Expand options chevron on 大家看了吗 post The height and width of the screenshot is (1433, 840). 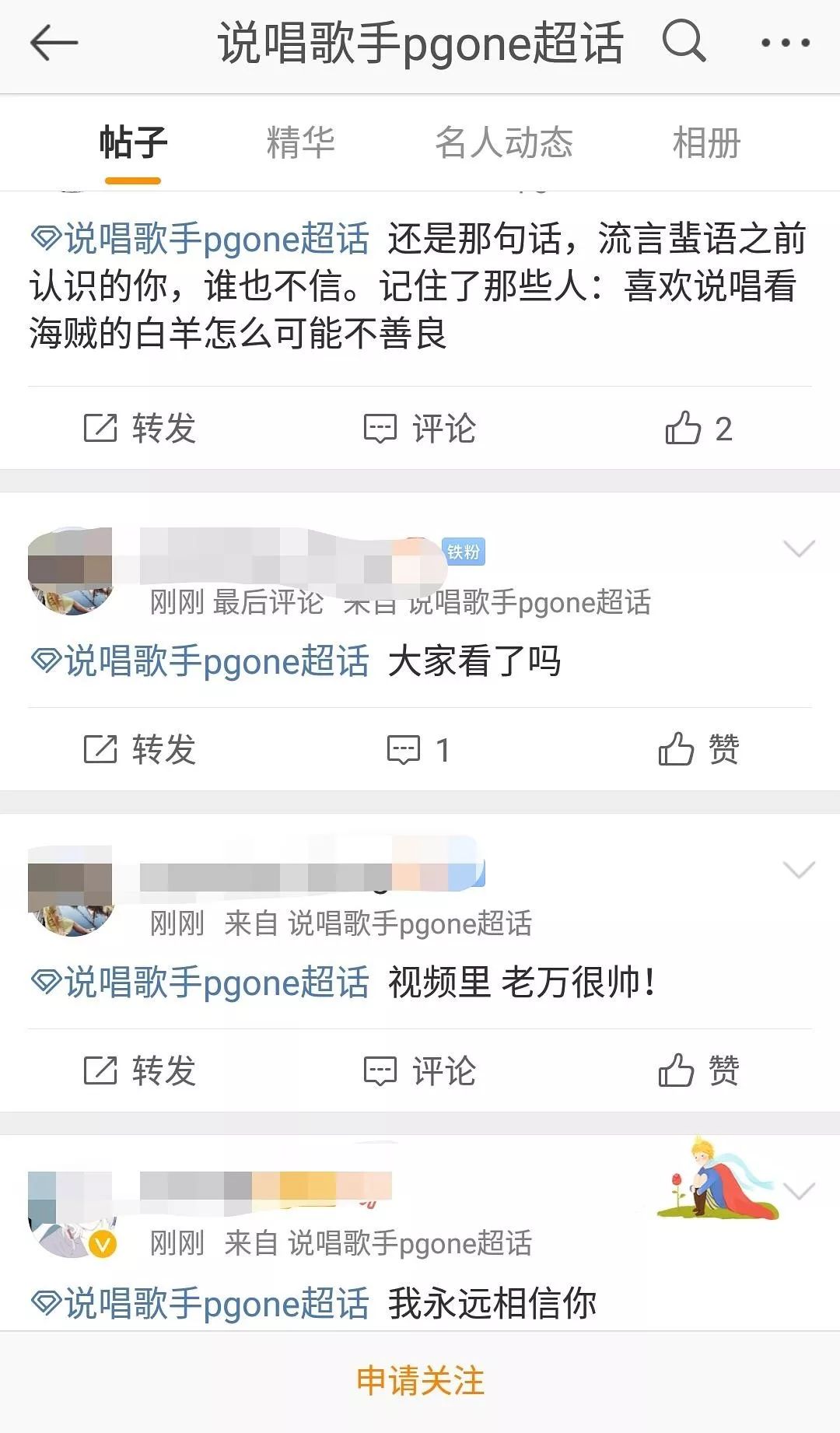[799, 548]
